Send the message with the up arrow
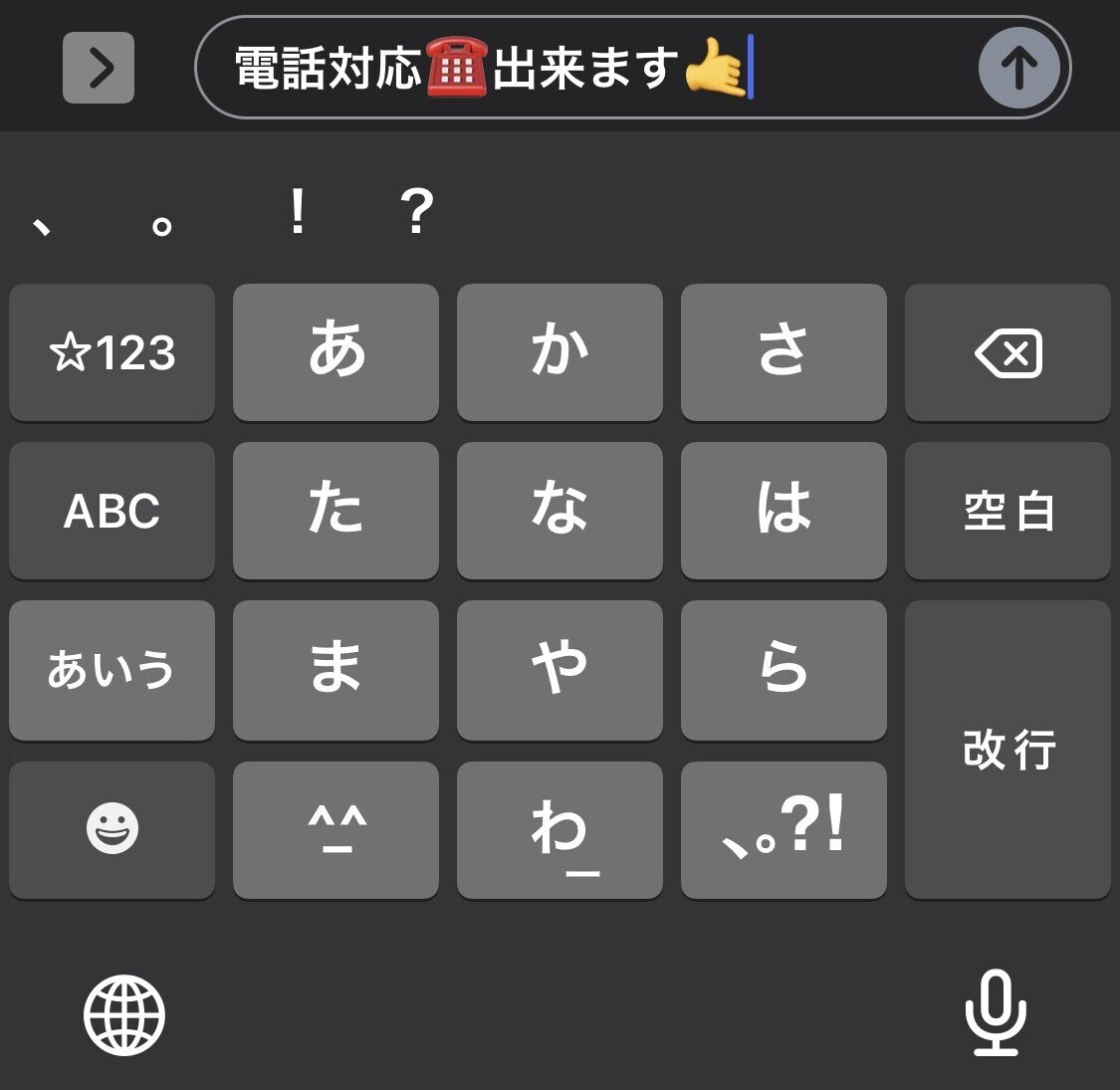This screenshot has width=1120, height=1090. coord(1018,68)
